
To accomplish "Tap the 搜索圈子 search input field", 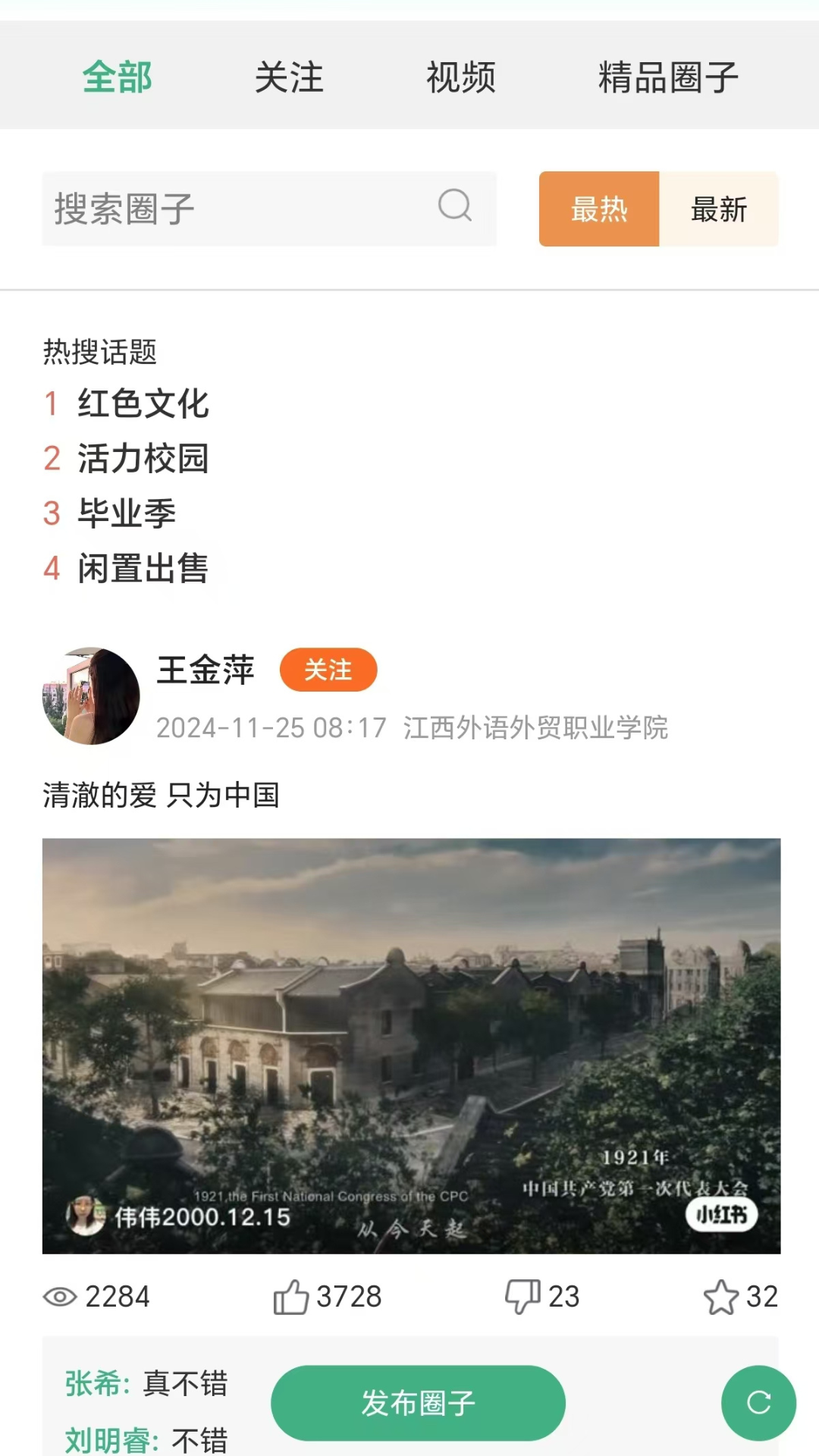I will [227, 209].
